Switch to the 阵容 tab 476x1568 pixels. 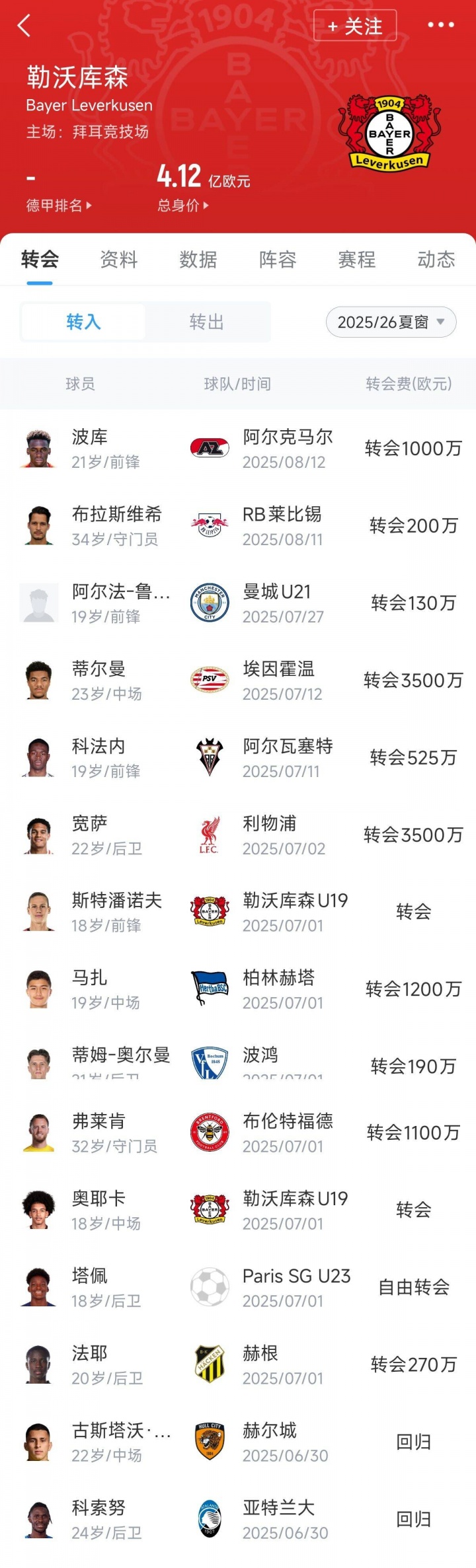pyautogui.click(x=278, y=260)
